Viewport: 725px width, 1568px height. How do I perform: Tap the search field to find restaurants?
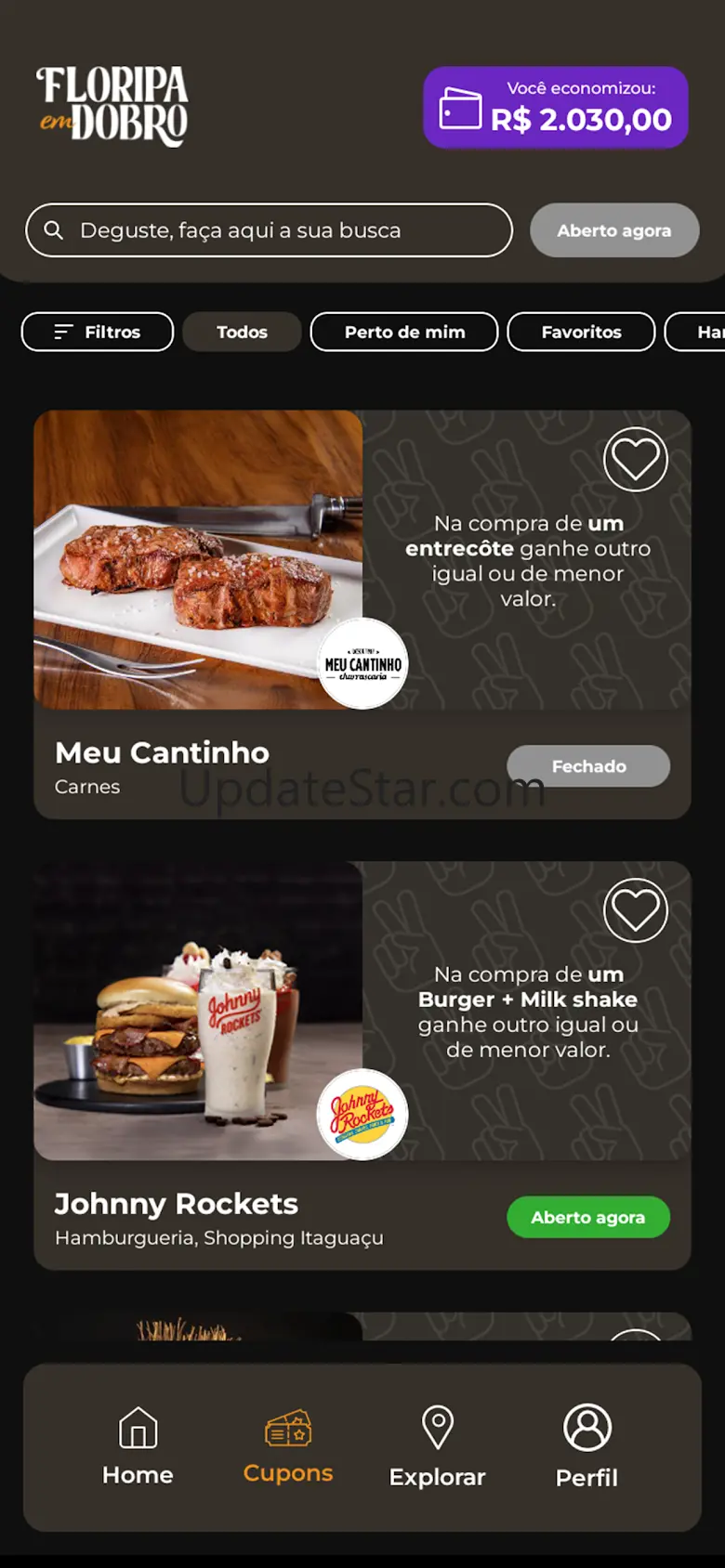click(269, 230)
